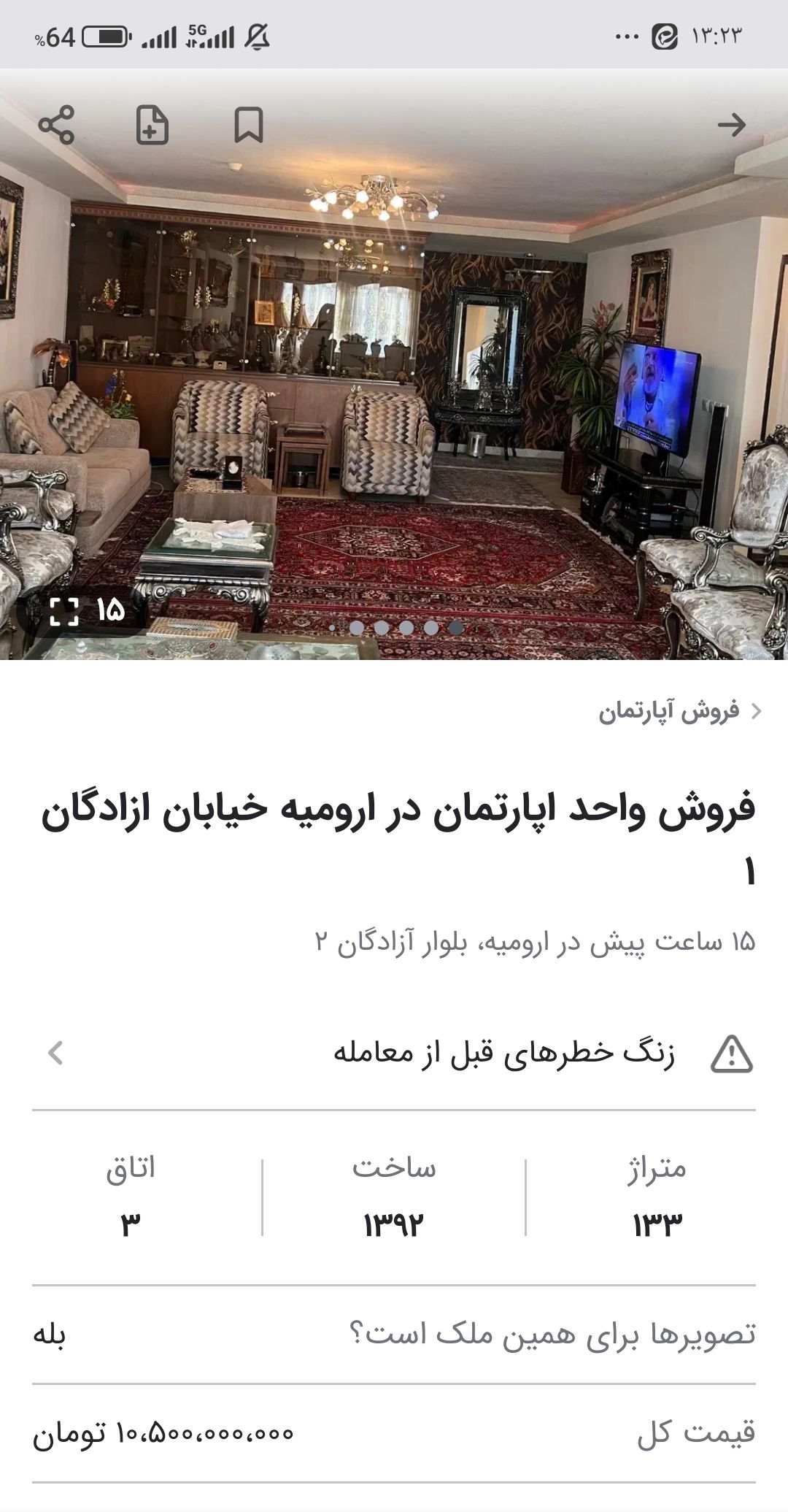Bookmark this apartment ad

point(248,125)
